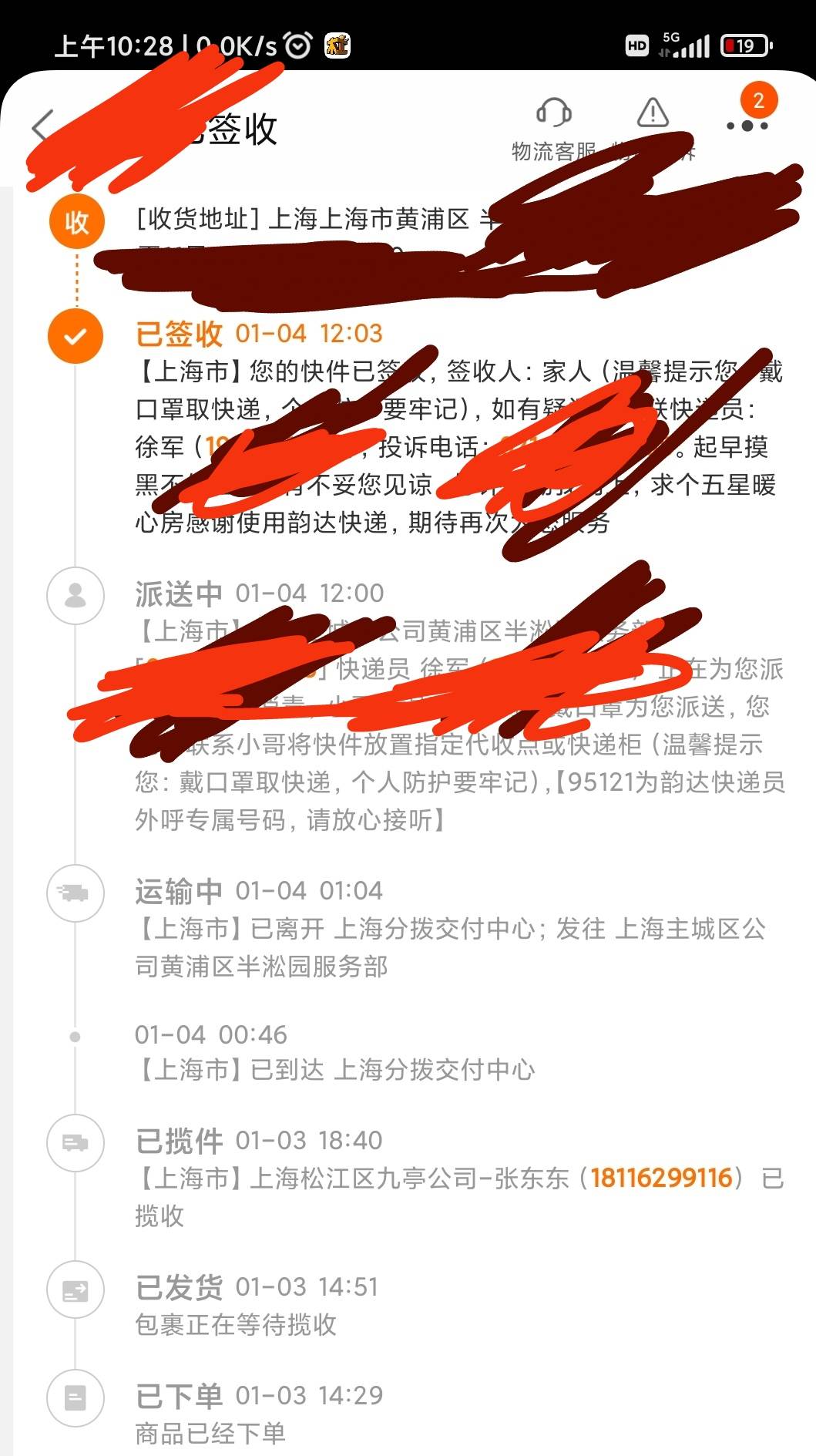Go back using the top-left arrow

pos(42,127)
